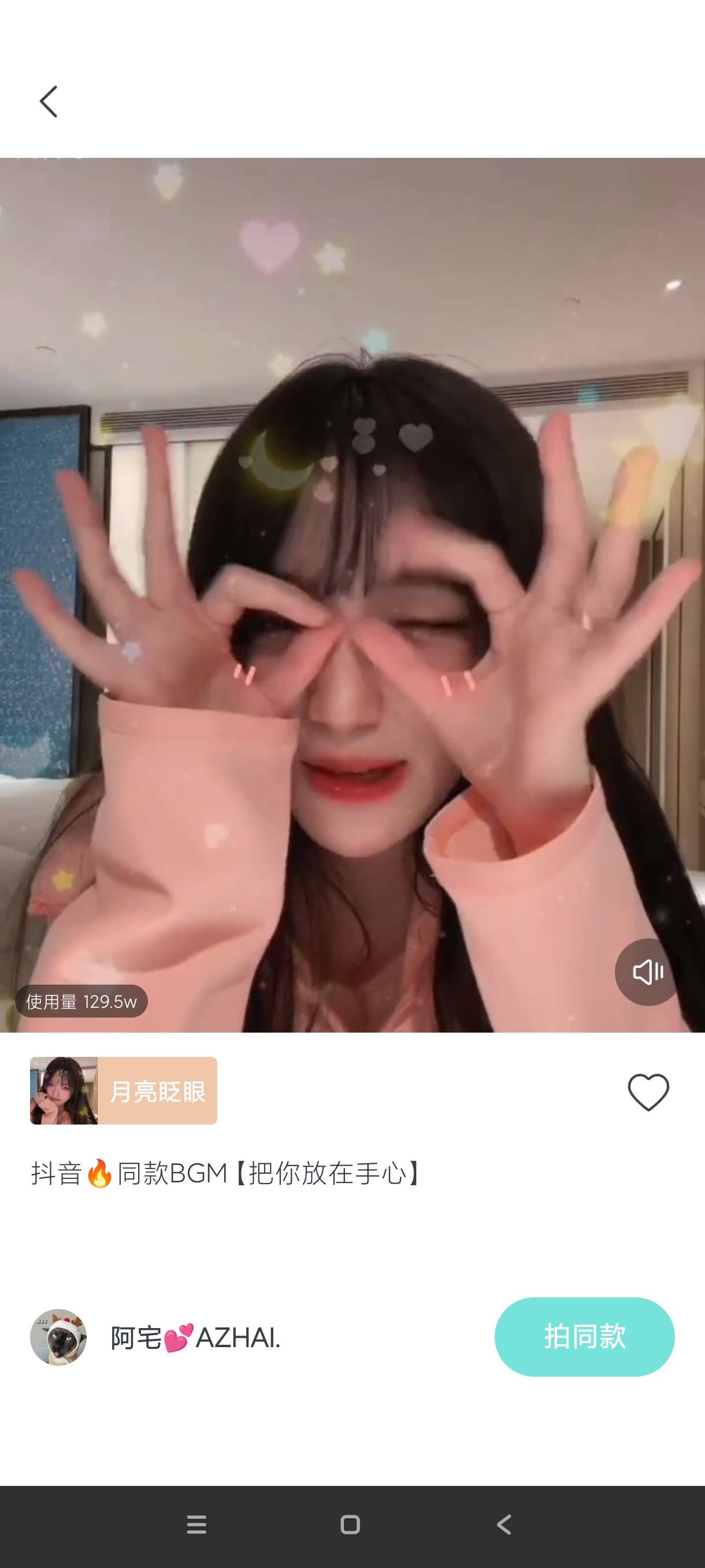Image resolution: width=705 pixels, height=1568 pixels.
Task: Go to the system home screen
Action: coord(350,1525)
